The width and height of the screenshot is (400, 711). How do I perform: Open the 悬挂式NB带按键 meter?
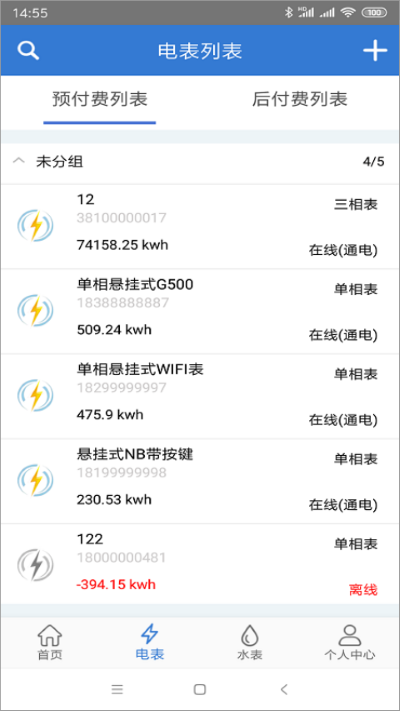pos(200,481)
